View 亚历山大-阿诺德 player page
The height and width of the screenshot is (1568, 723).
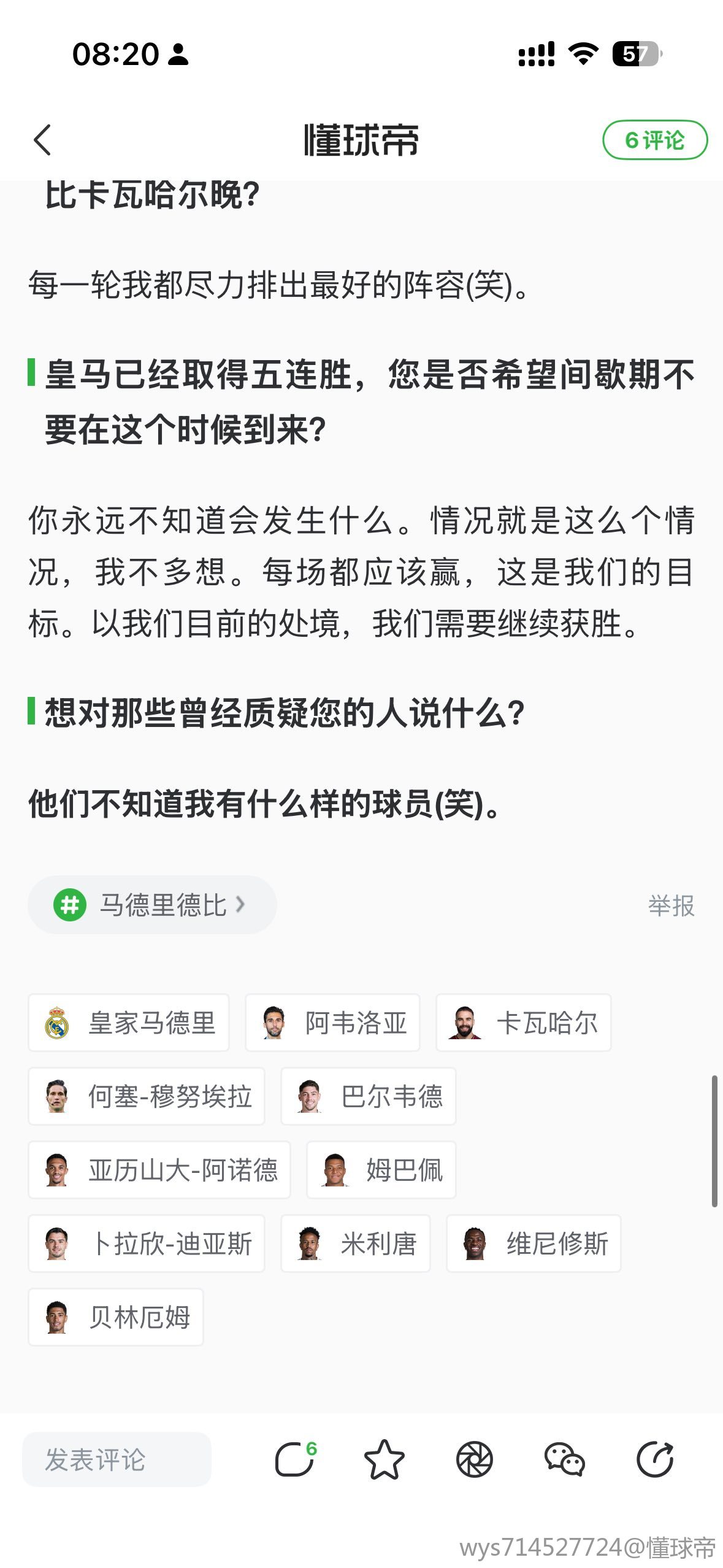[159, 1170]
